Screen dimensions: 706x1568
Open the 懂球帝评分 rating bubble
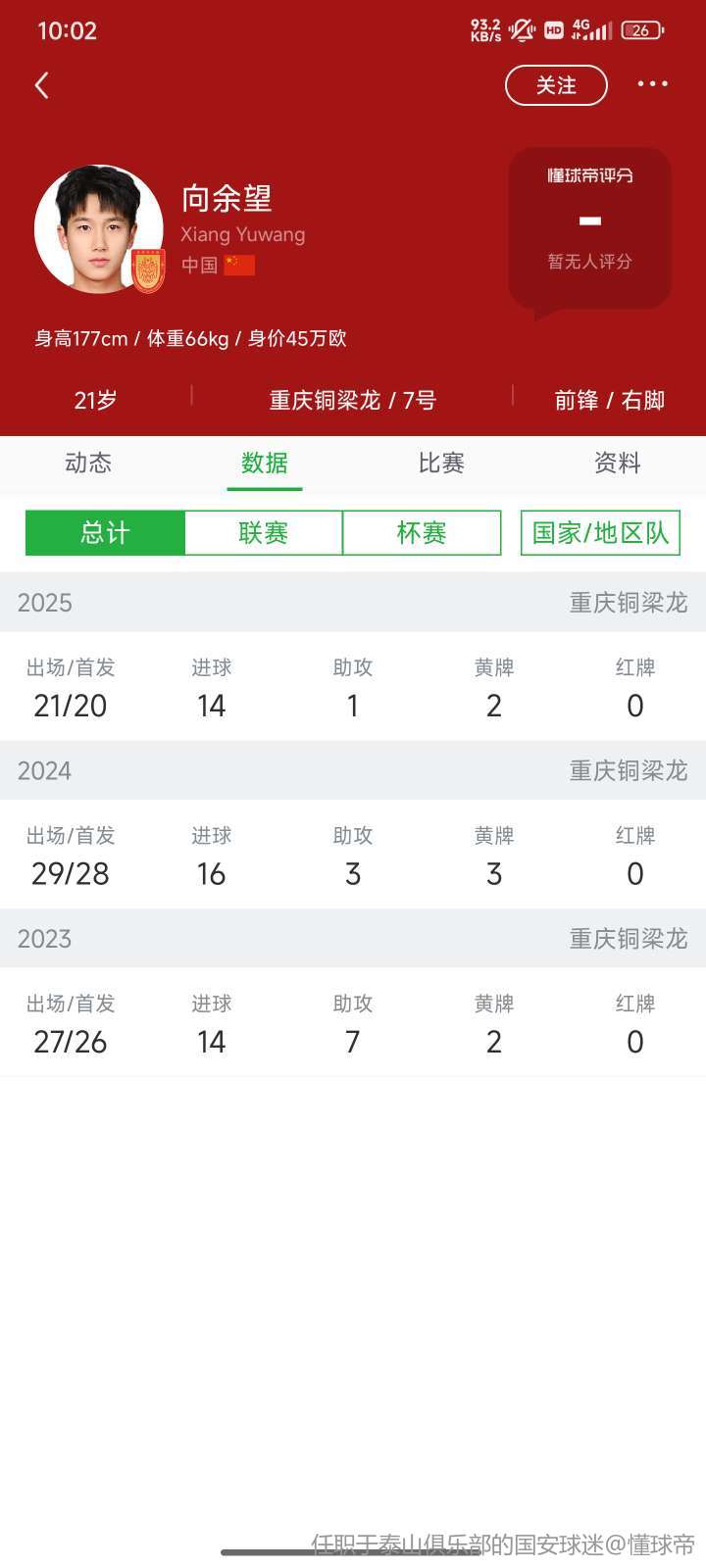click(589, 227)
